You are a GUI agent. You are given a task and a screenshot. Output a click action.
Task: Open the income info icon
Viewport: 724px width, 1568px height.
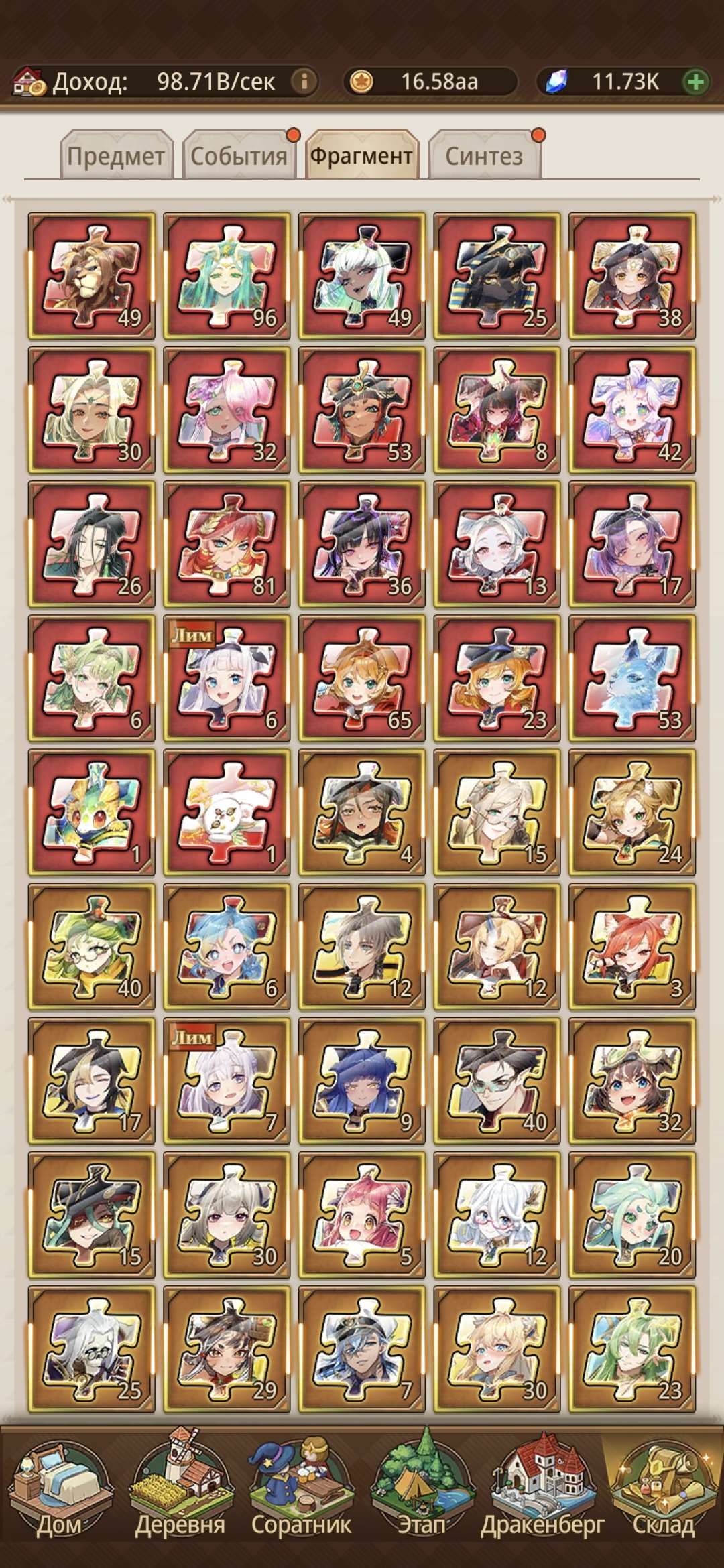click(304, 82)
